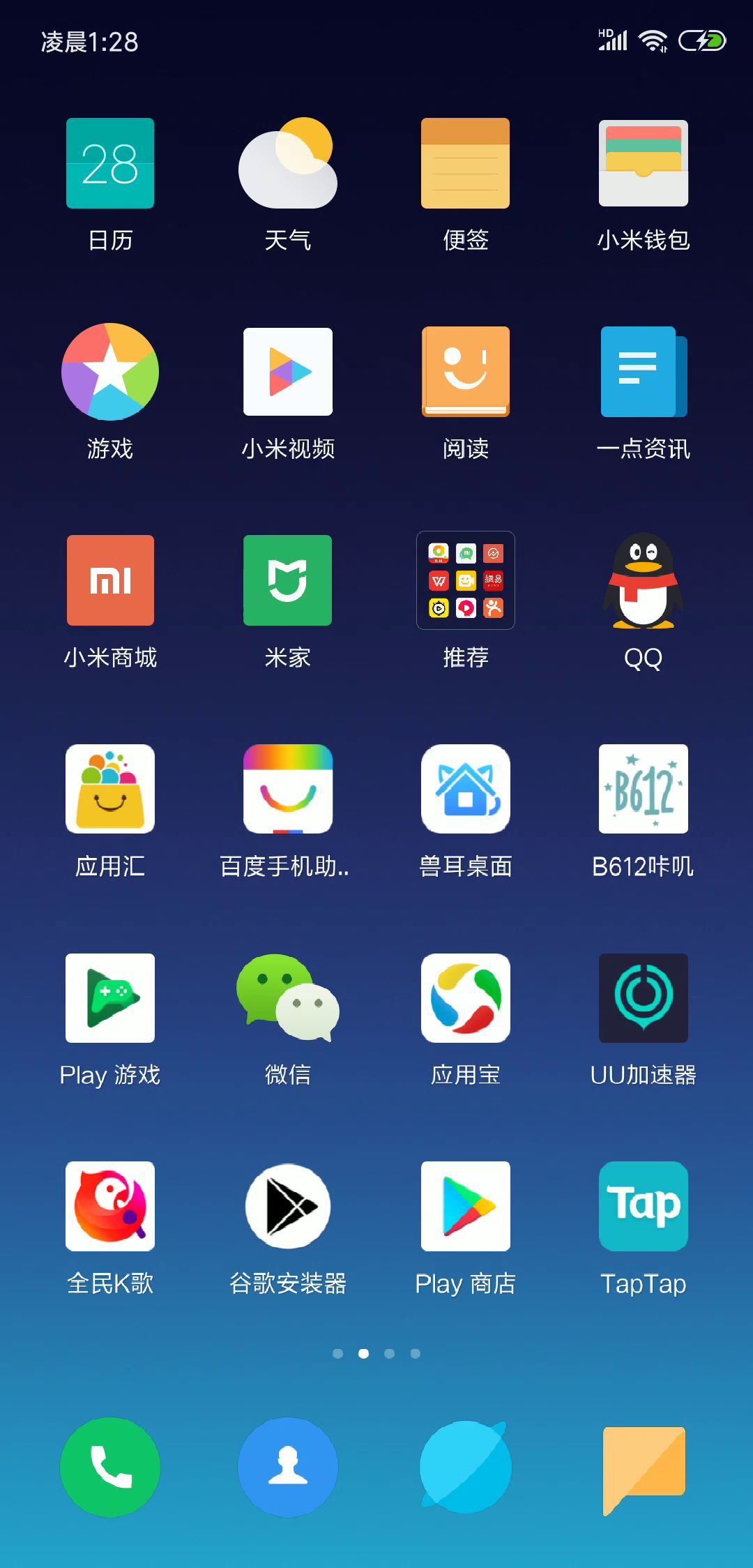Open 一点资讯 news app

pos(644,372)
